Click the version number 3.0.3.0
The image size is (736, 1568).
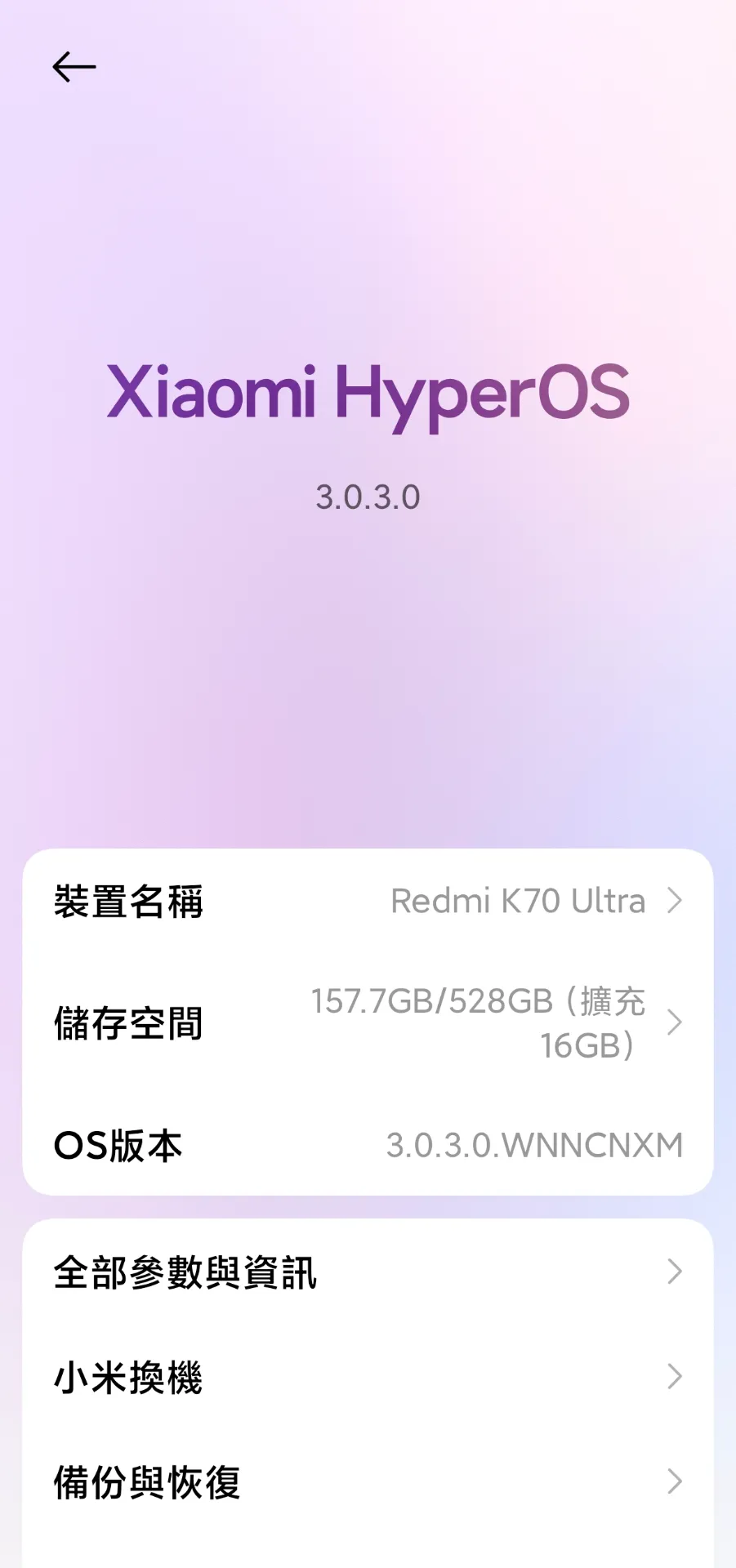point(368,496)
